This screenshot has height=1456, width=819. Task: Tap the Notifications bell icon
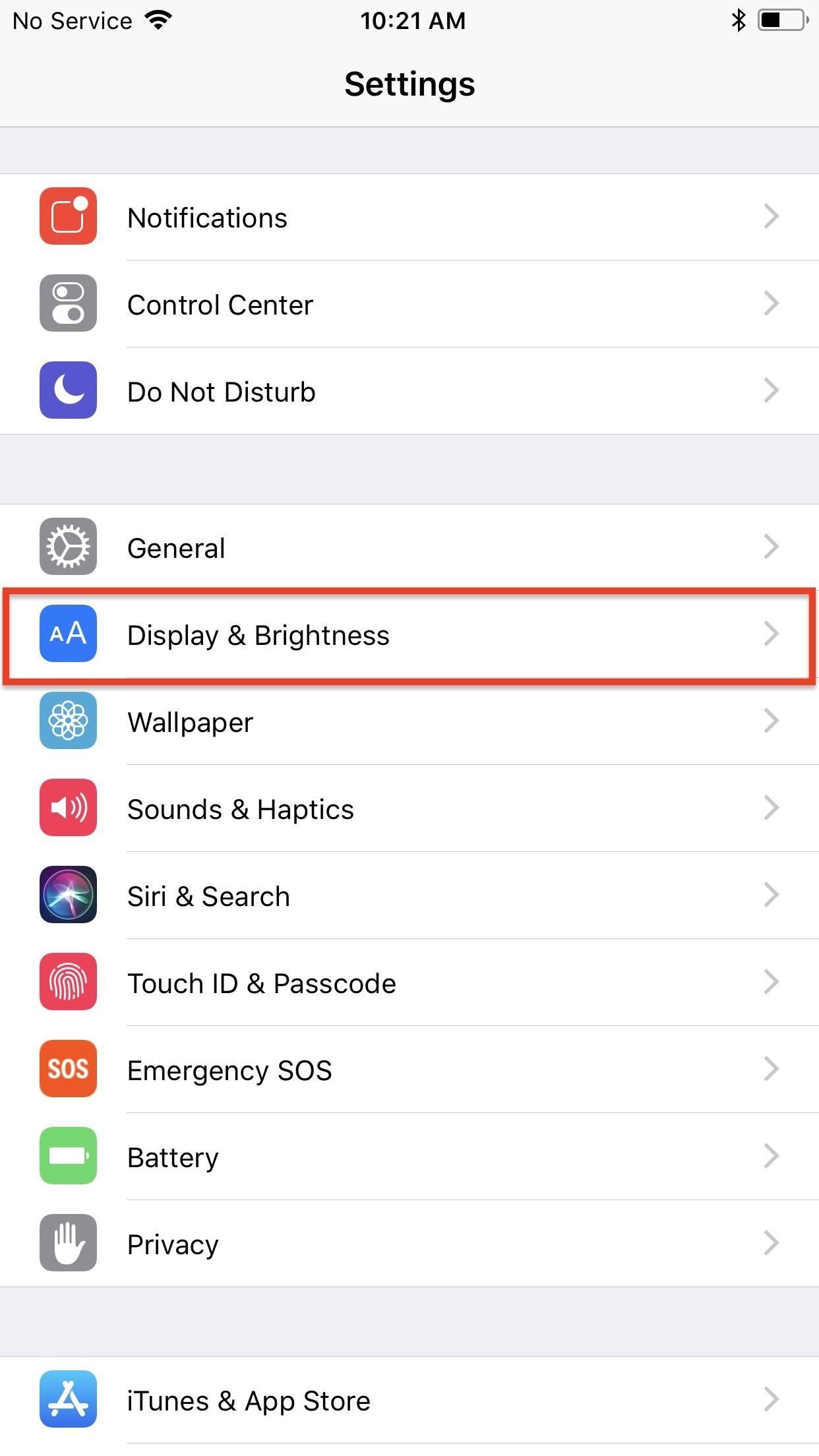68,217
